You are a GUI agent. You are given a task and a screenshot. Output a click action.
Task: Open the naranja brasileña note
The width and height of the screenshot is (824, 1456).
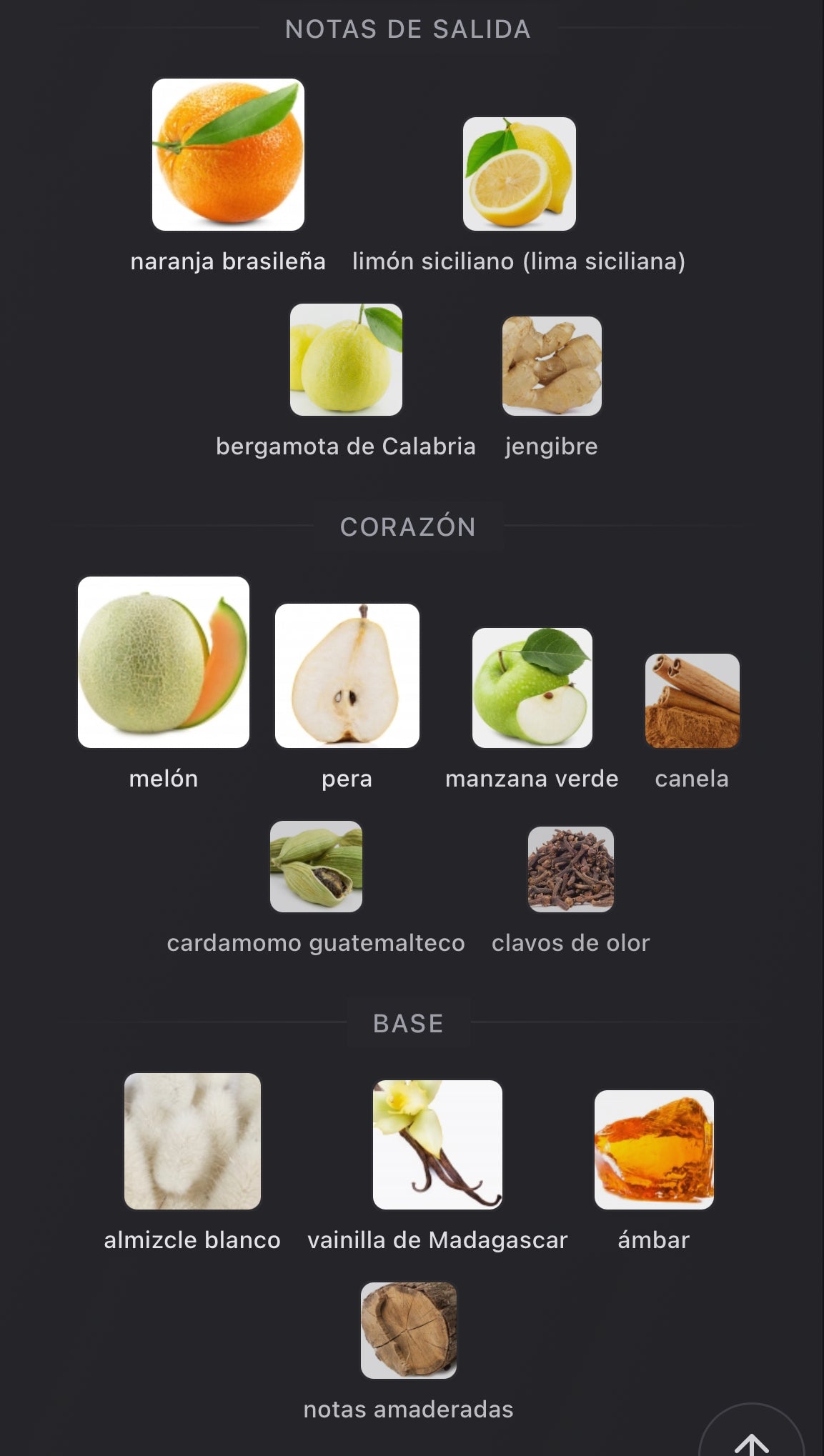228,155
